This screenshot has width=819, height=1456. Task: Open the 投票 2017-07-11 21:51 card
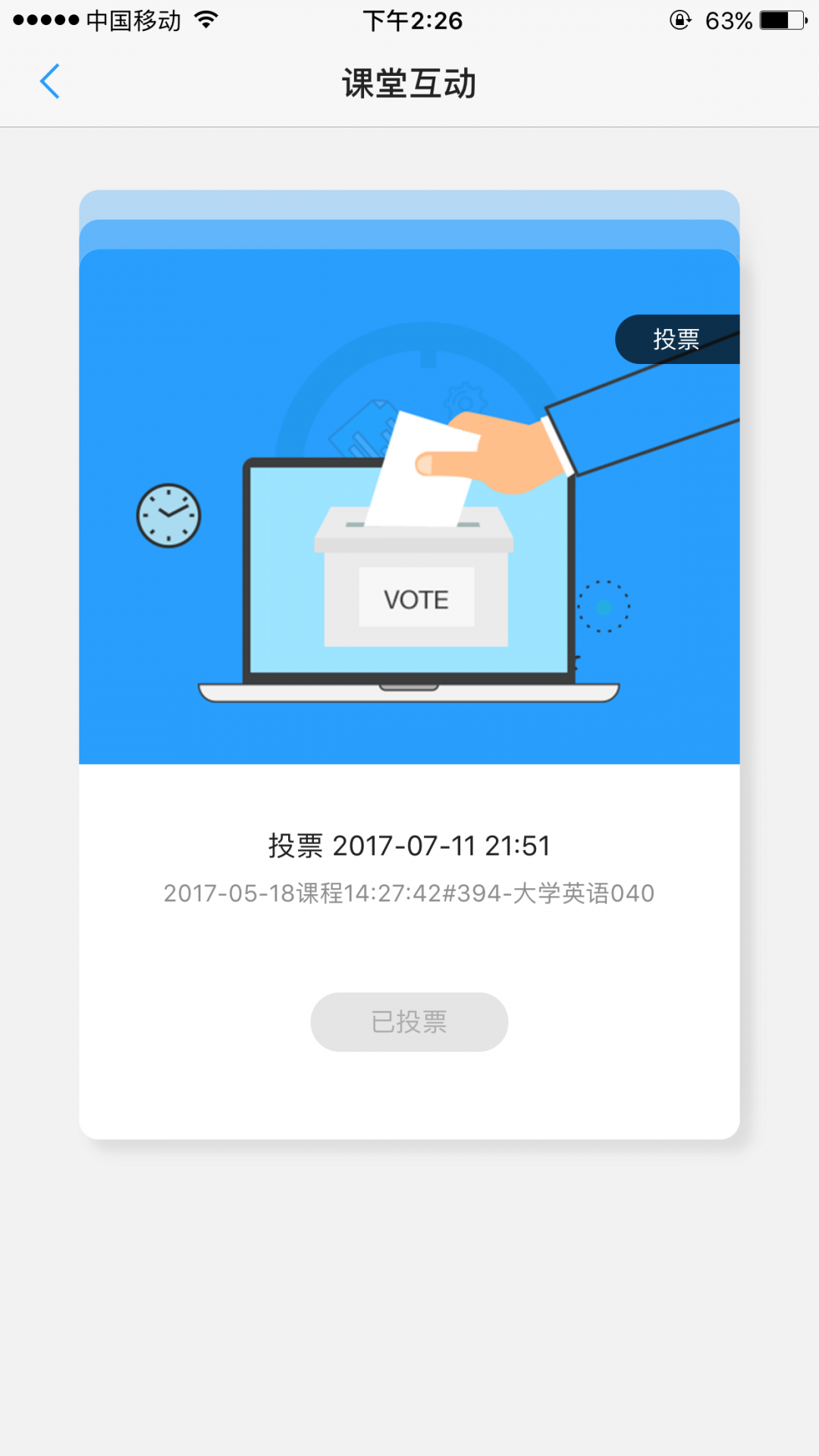coord(409,846)
